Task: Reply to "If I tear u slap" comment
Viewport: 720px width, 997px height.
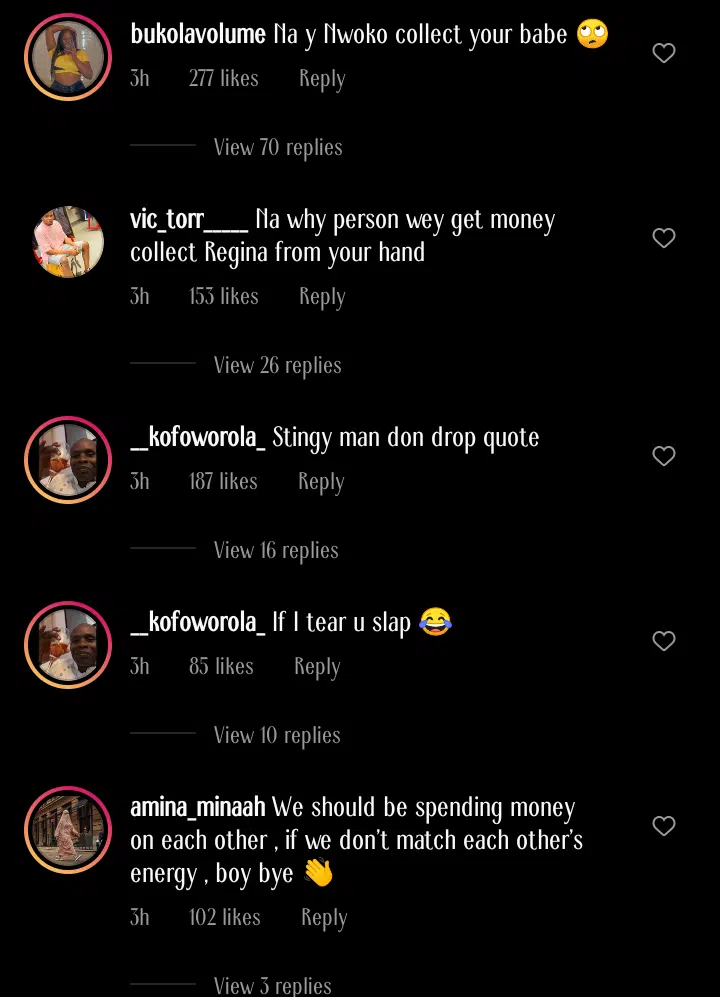Action: click(x=316, y=667)
